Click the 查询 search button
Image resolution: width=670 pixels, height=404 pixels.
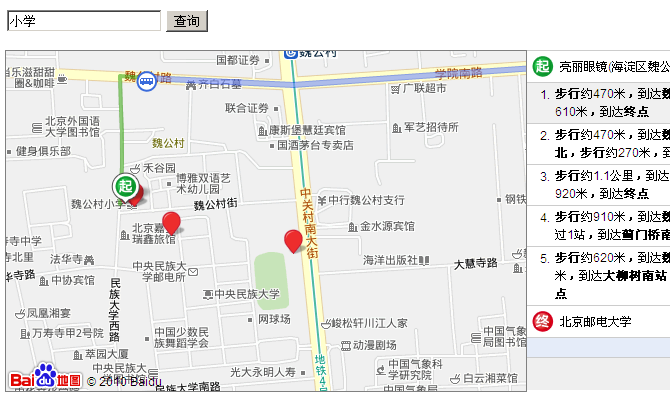pos(187,21)
